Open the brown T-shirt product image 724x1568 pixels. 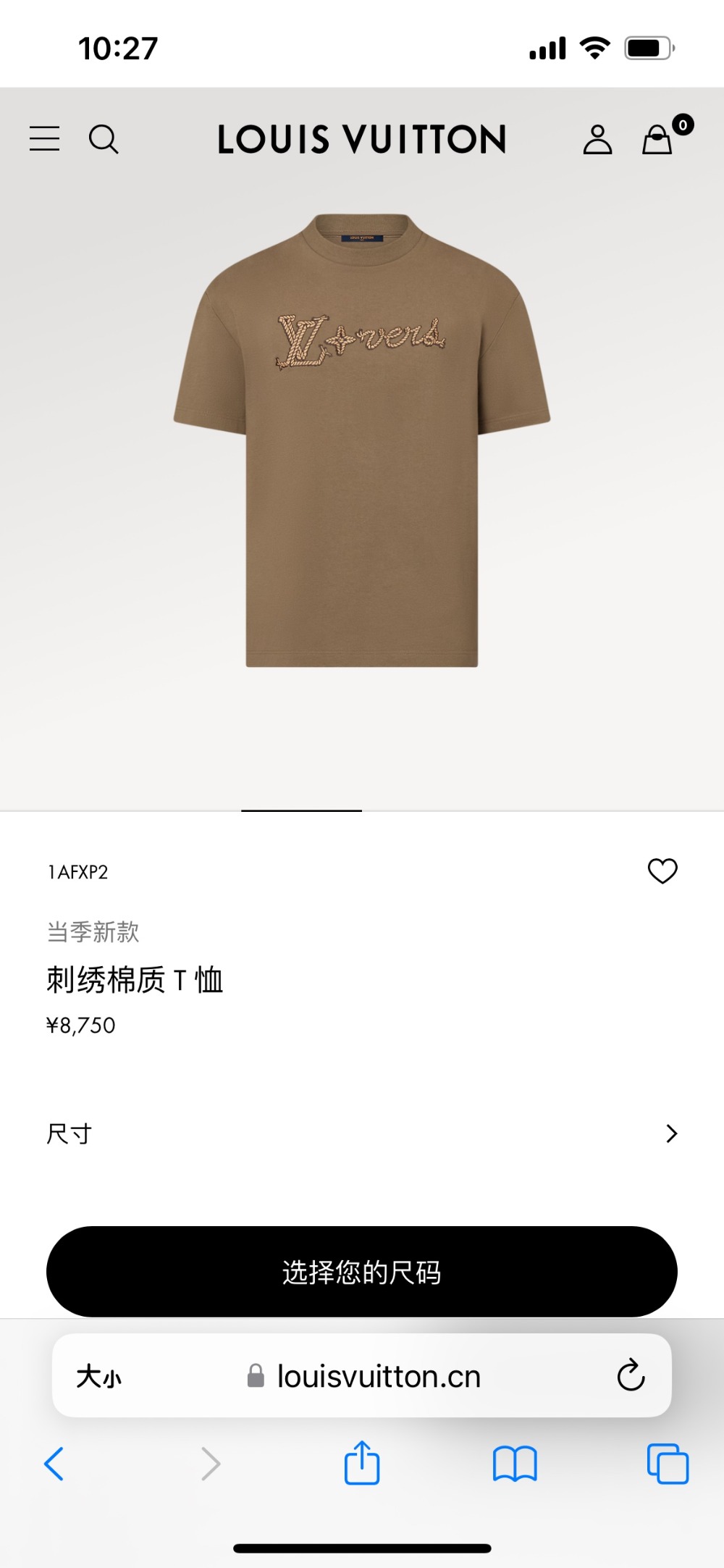[x=362, y=440]
